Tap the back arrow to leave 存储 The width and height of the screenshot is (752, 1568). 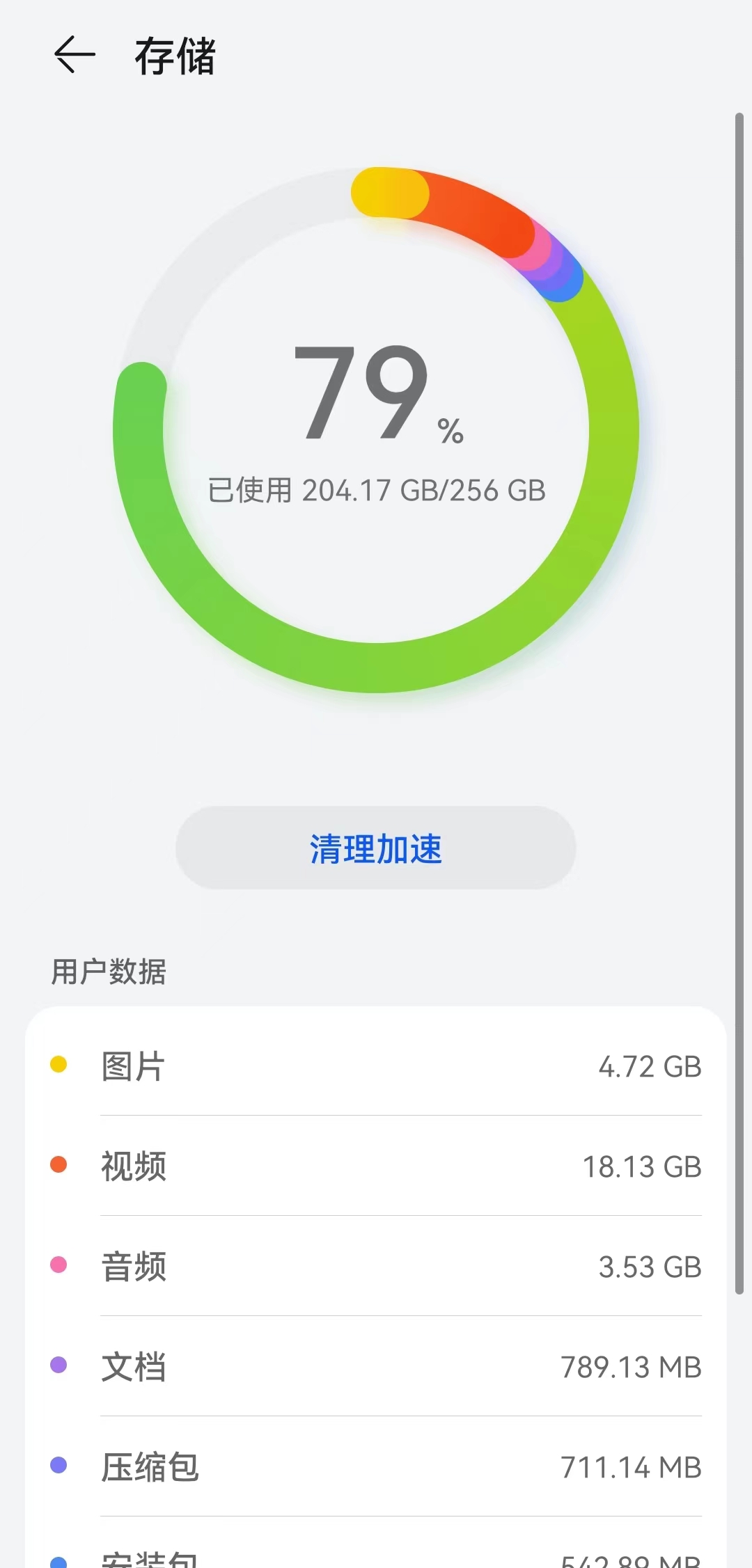73,56
